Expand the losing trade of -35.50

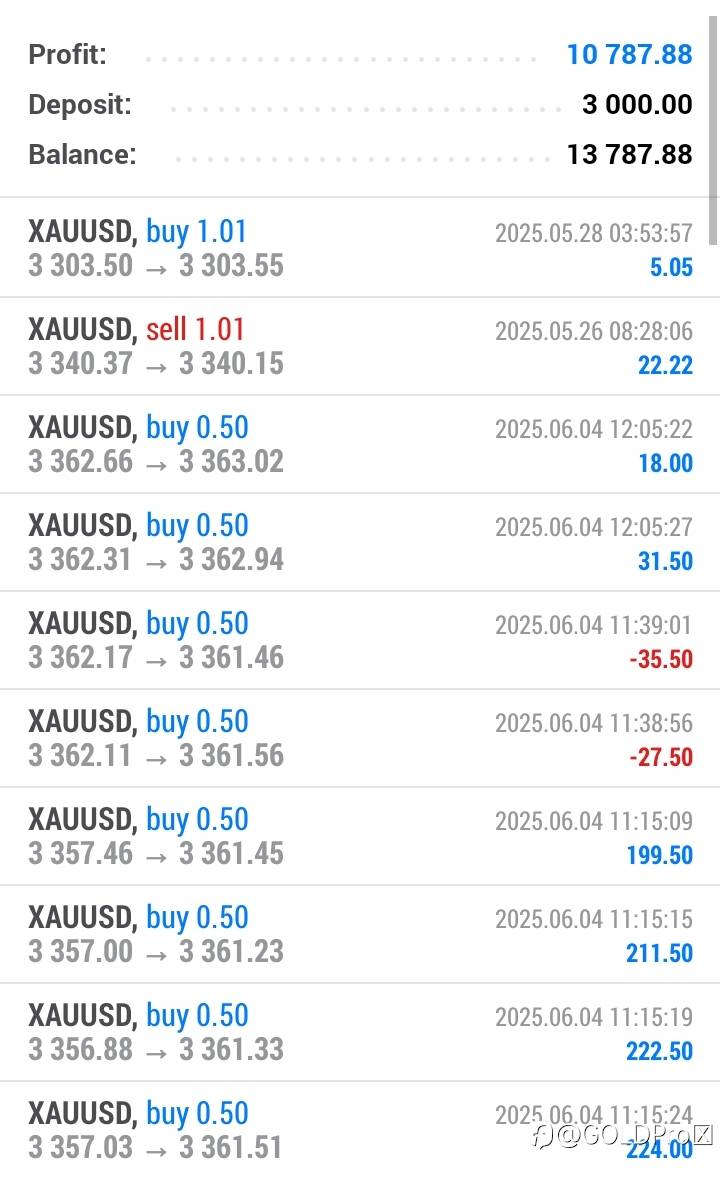tap(360, 640)
